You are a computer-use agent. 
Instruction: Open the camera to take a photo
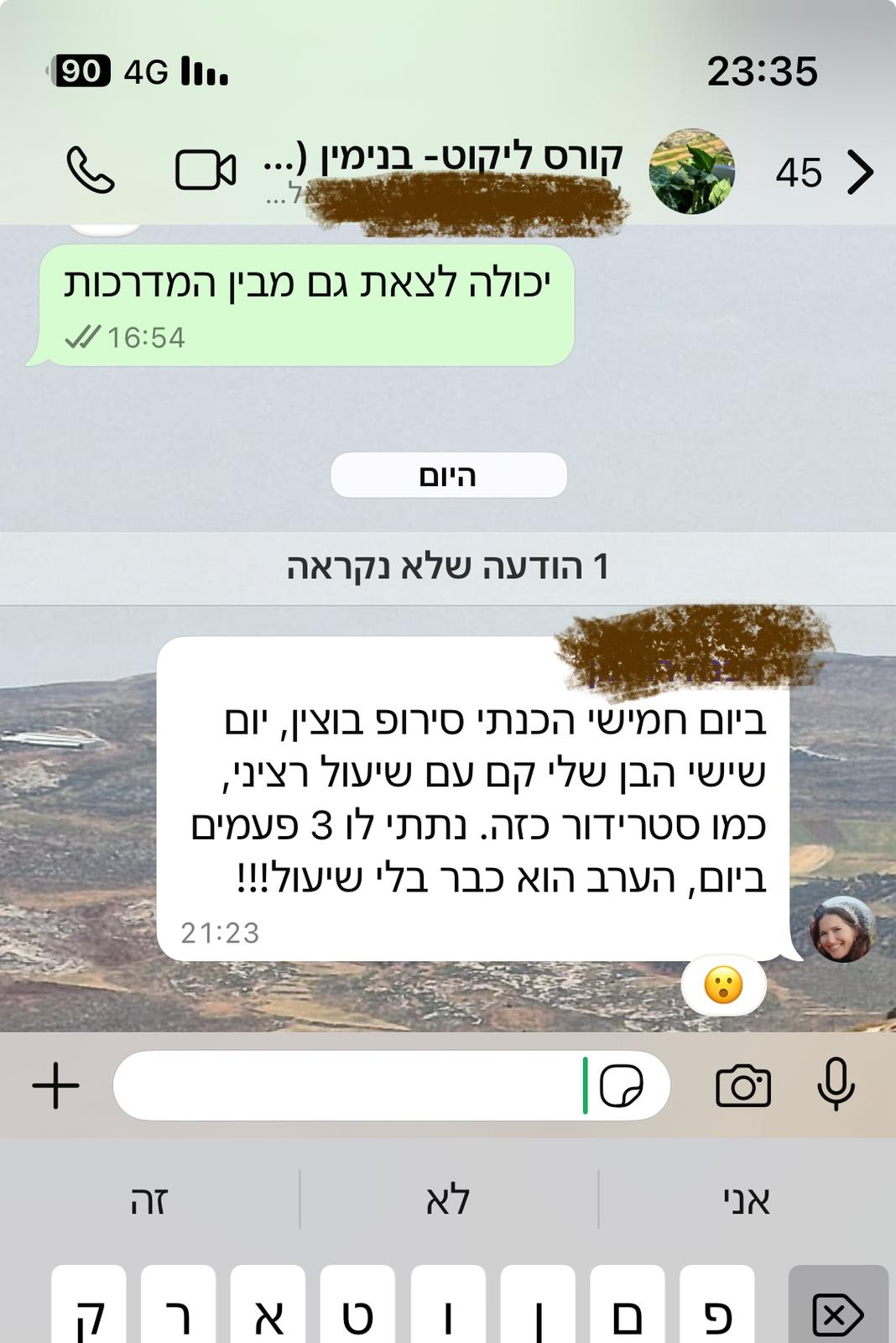[742, 1085]
